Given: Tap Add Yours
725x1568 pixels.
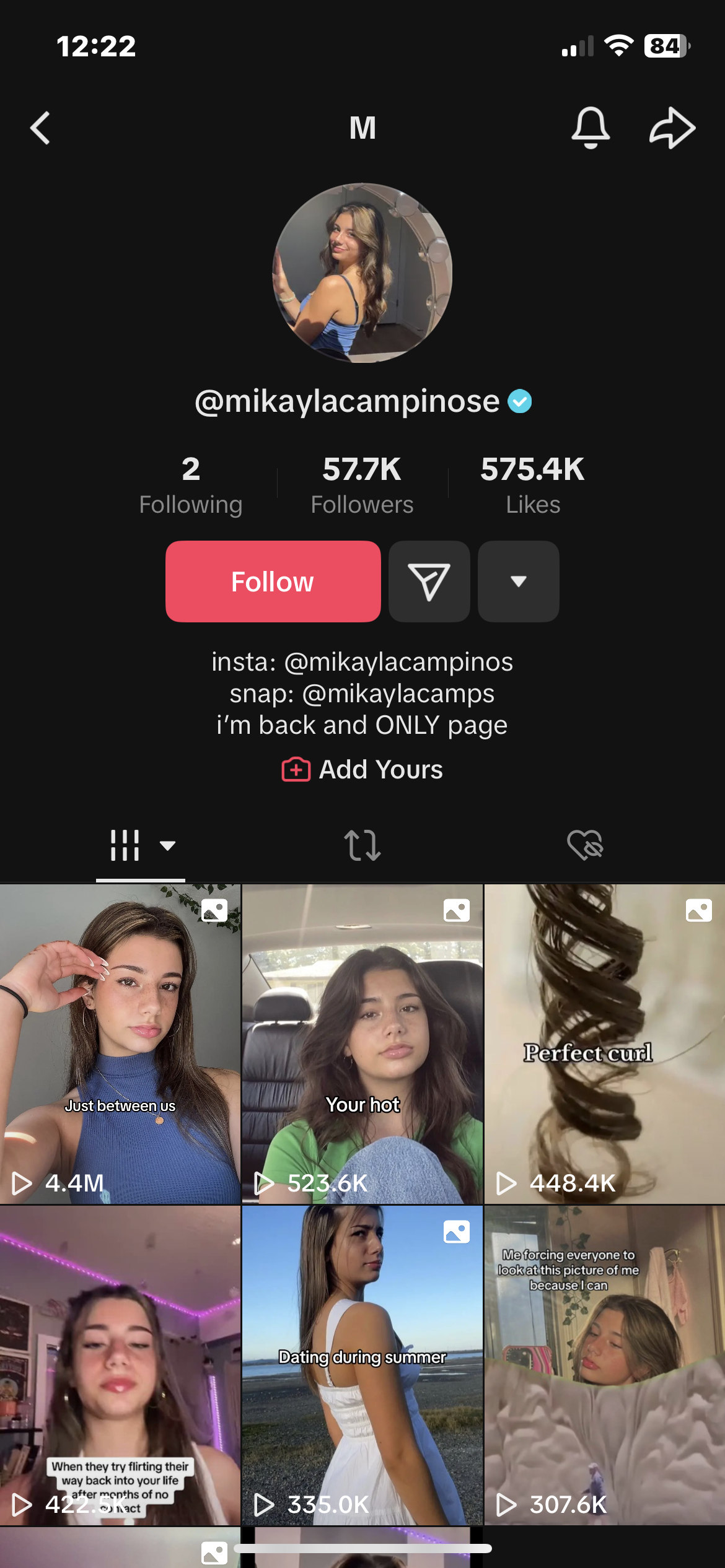Looking at the screenshot, I should (x=362, y=769).
